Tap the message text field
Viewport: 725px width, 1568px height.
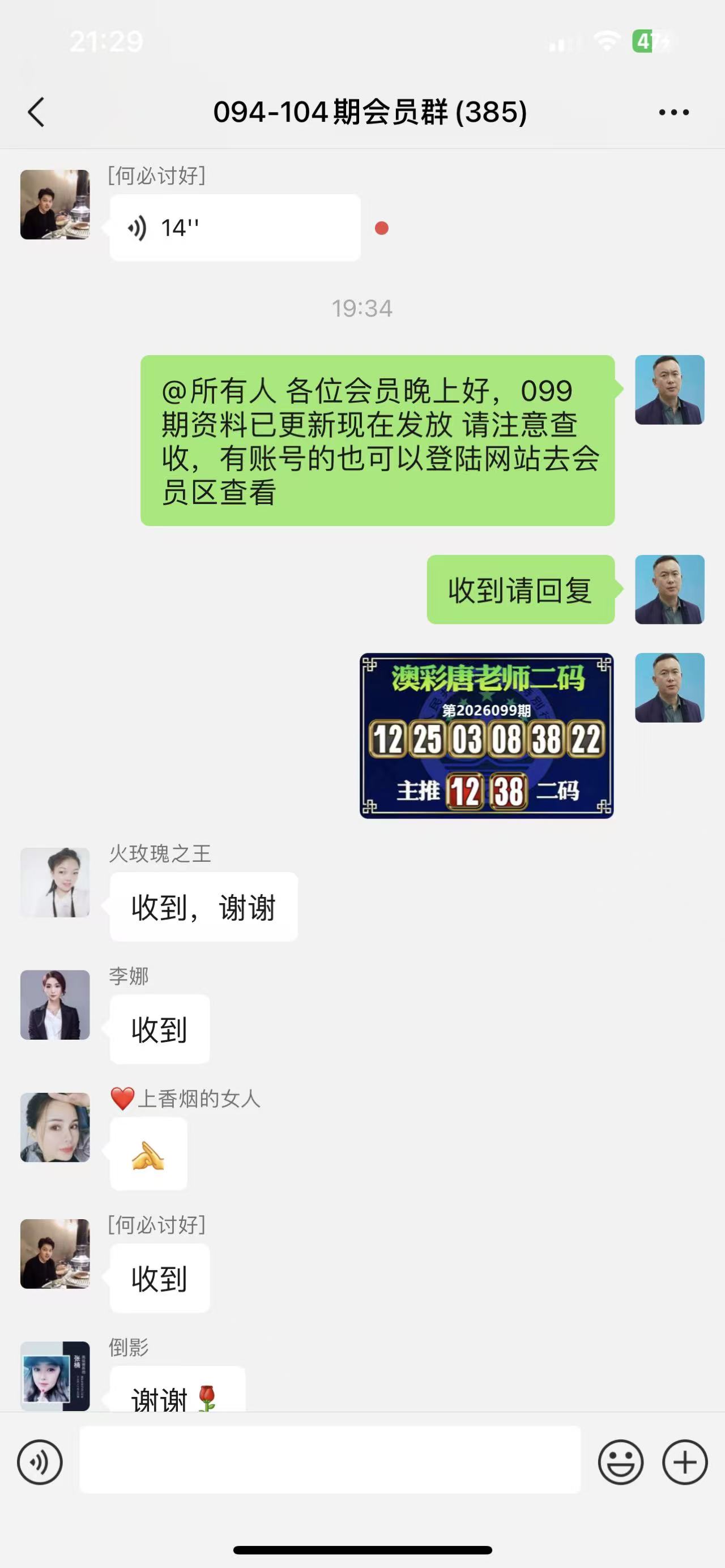pyautogui.click(x=329, y=1460)
